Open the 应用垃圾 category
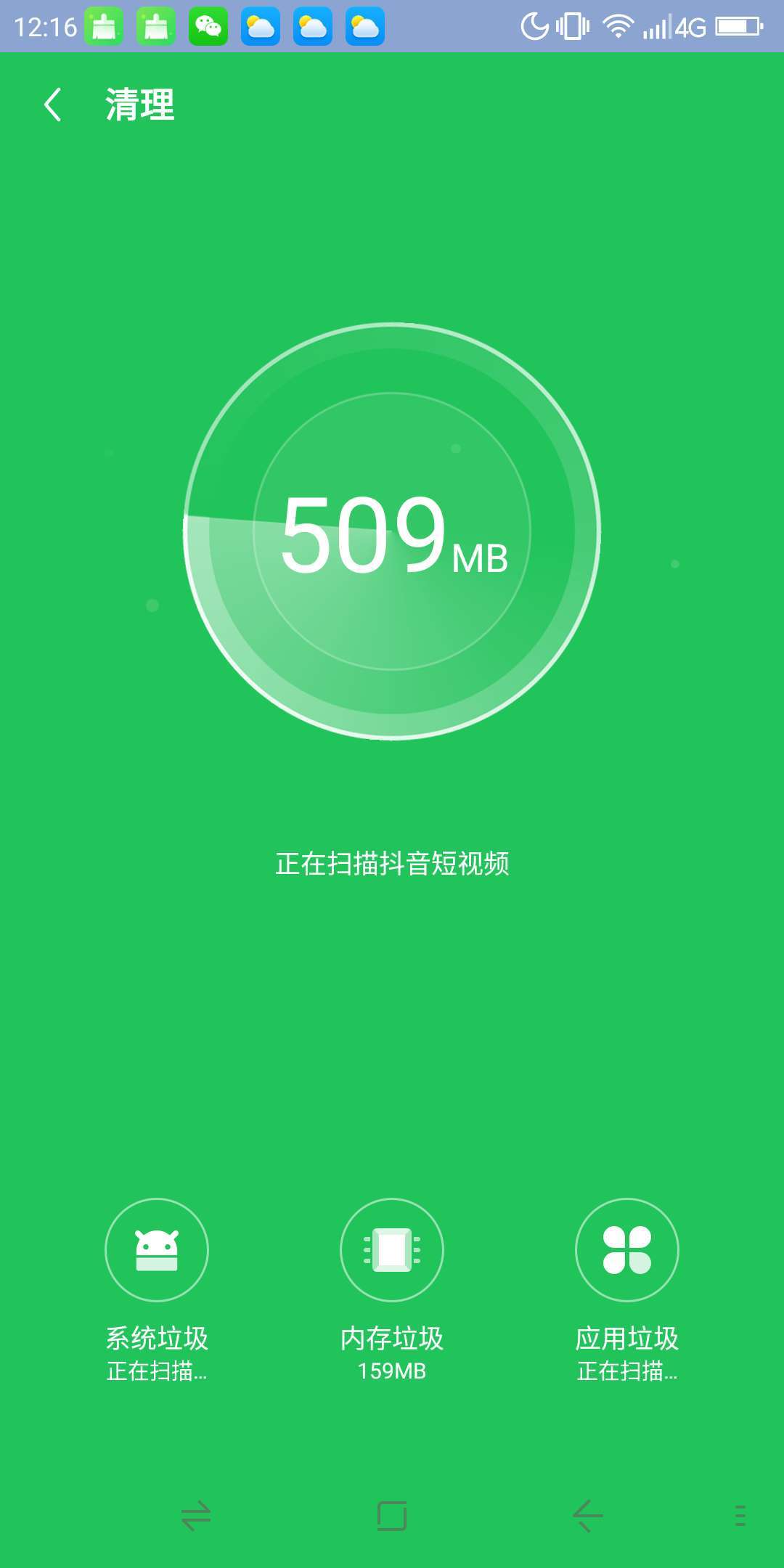Image resolution: width=784 pixels, height=1568 pixels. pos(627,1250)
